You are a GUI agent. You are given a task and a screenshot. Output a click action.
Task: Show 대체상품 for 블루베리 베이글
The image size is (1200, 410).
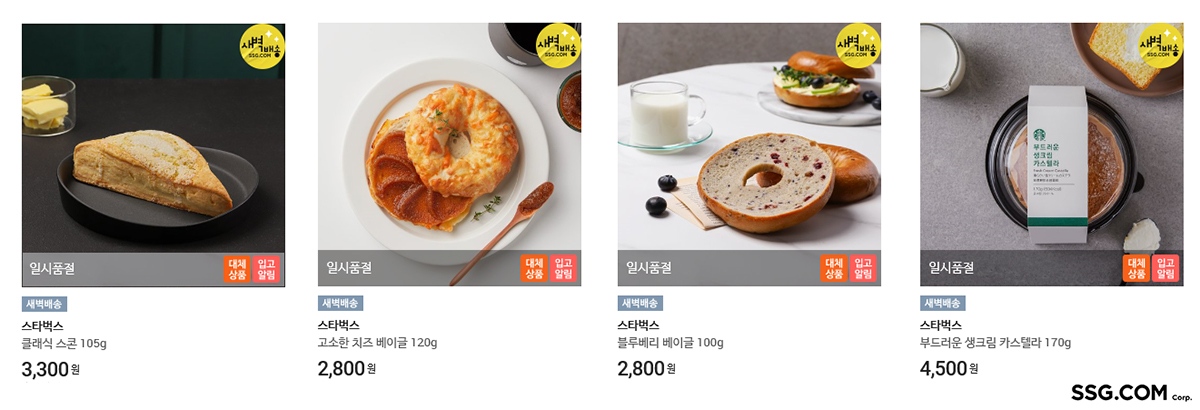click(x=834, y=268)
